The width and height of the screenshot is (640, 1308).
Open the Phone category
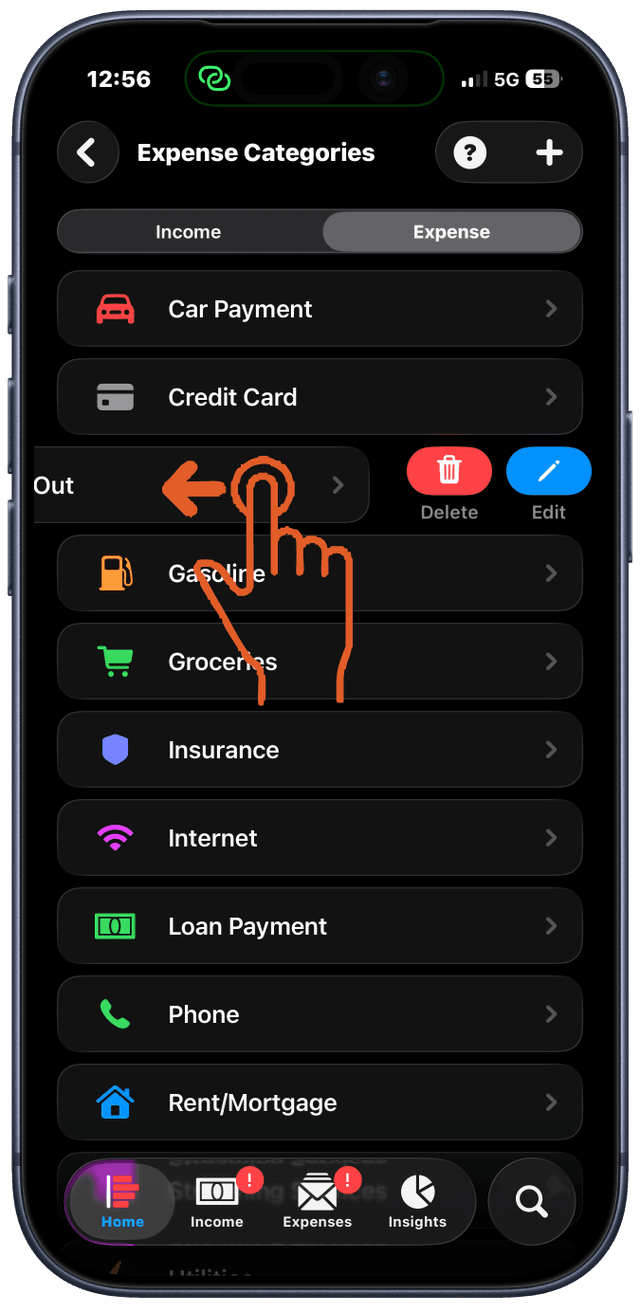[x=319, y=1014]
